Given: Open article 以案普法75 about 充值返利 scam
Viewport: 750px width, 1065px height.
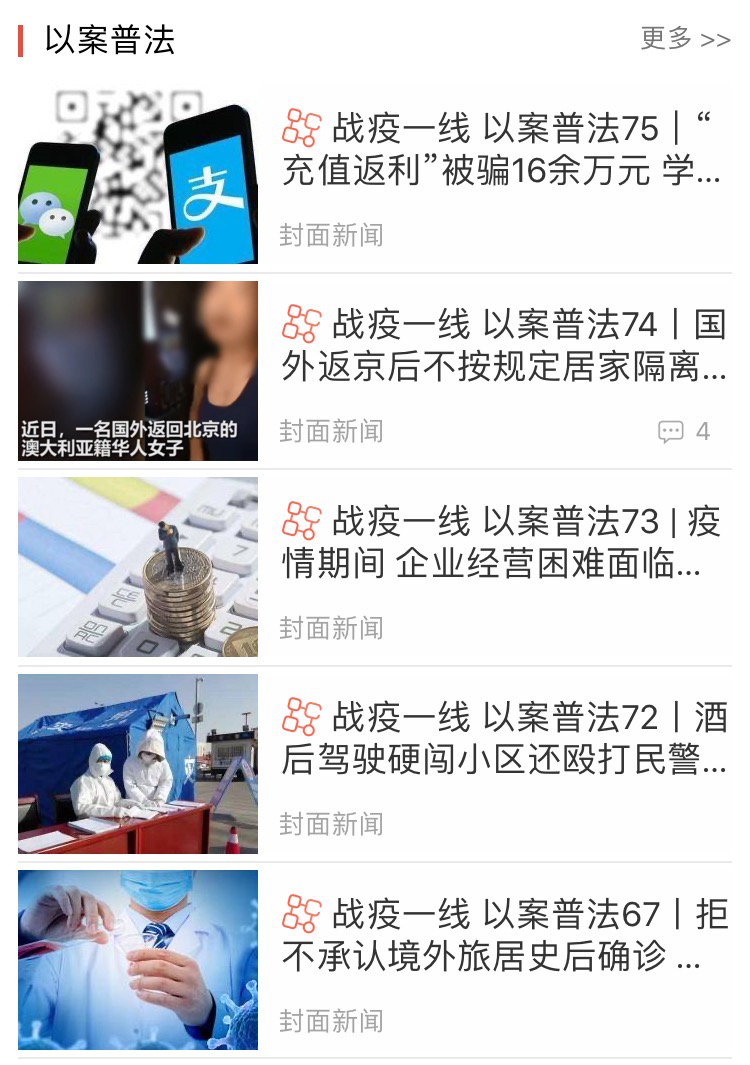Looking at the screenshot, I should (502, 150).
